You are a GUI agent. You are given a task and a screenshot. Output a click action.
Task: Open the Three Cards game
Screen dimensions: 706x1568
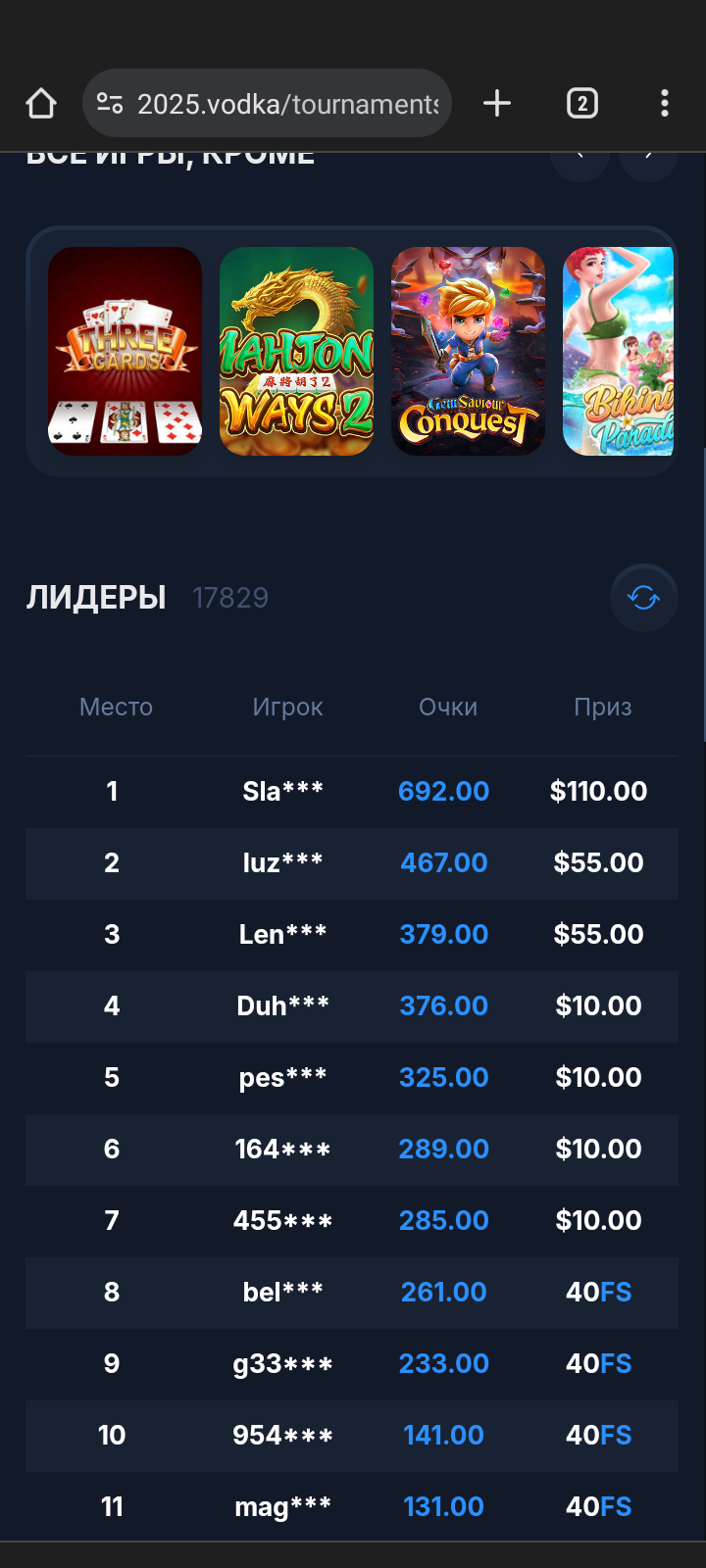point(125,351)
